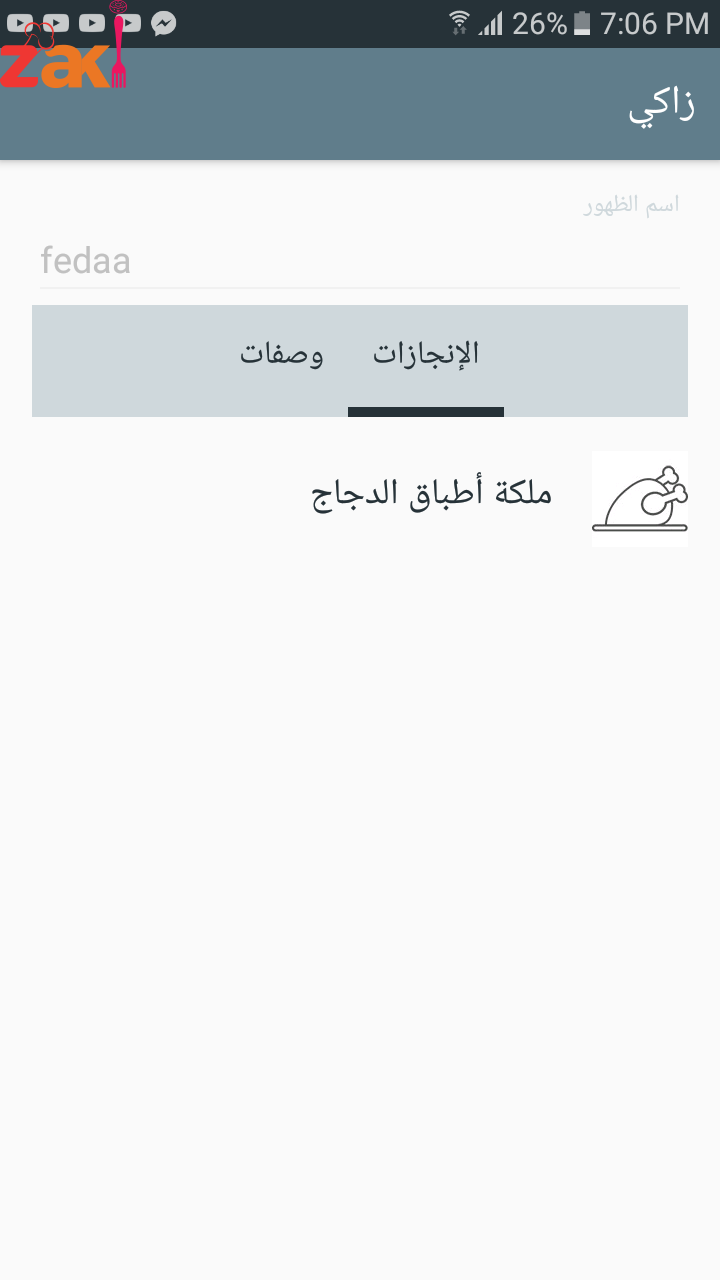Switch to the وصفات tab
Viewport: 720px width, 1280px height.
[x=281, y=355]
